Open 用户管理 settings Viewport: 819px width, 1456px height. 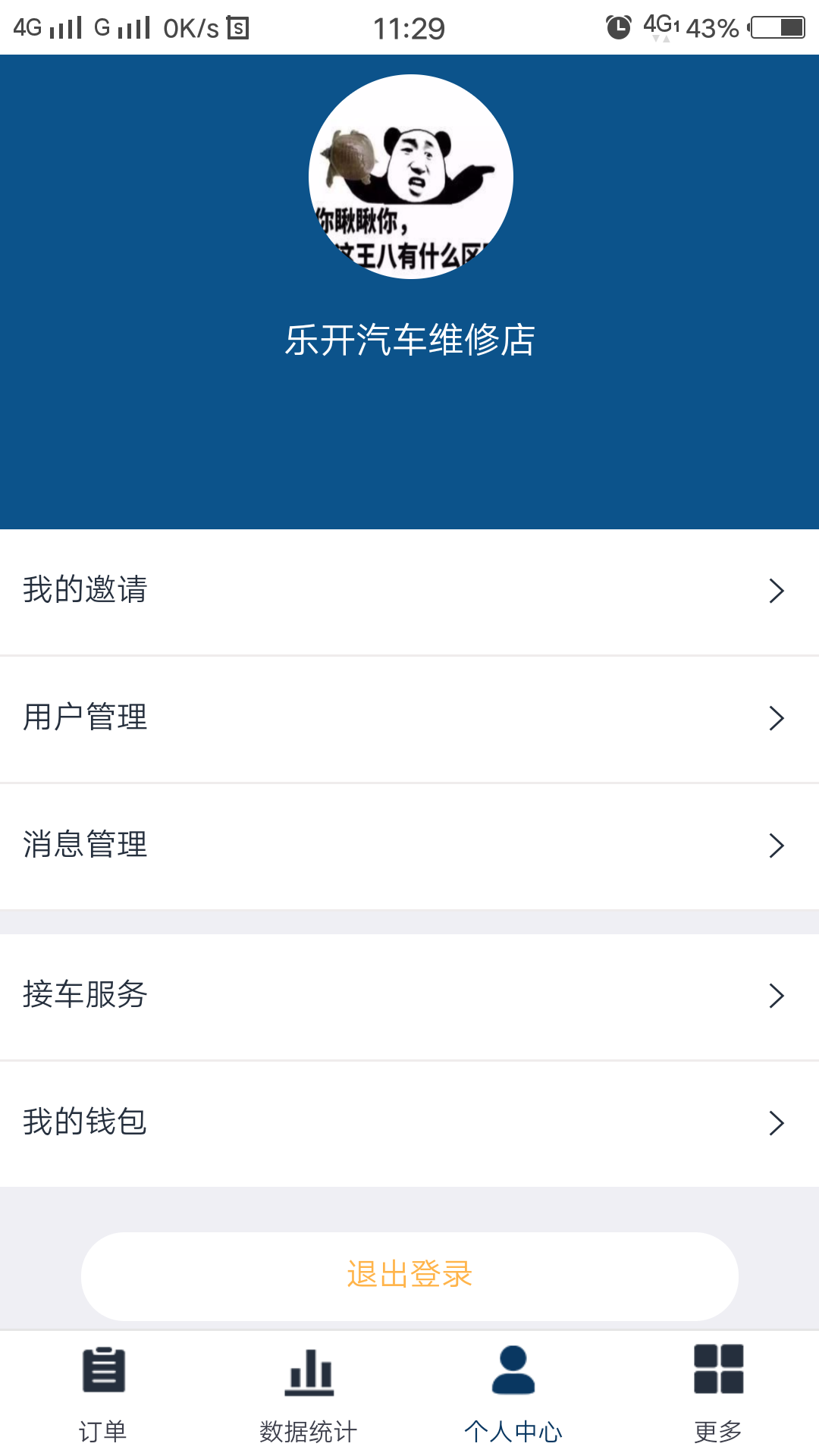pyautogui.click(x=409, y=718)
